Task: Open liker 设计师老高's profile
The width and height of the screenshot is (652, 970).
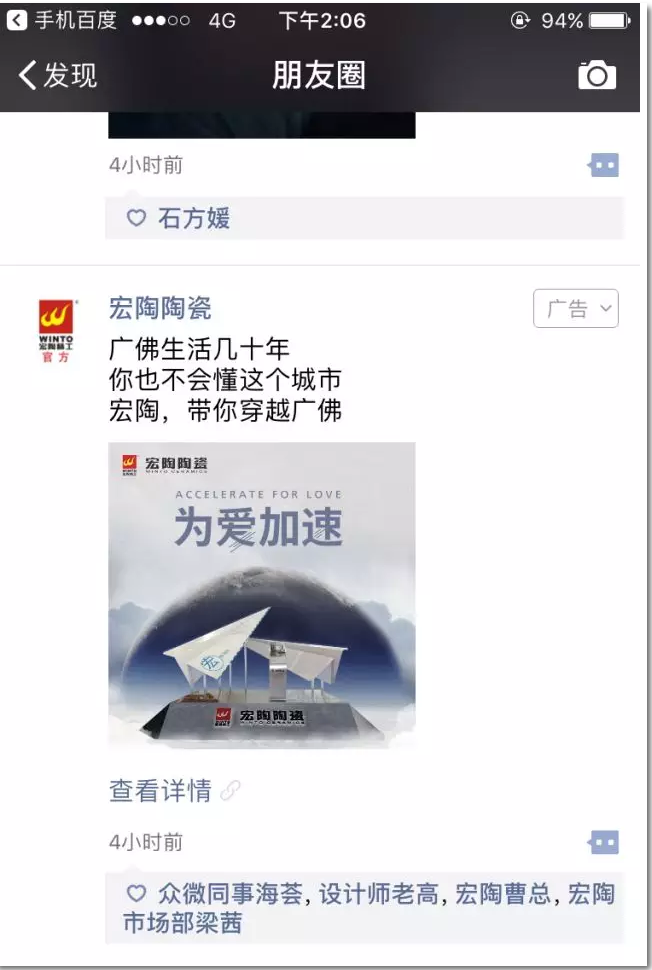Action: click(x=380, y=894)
